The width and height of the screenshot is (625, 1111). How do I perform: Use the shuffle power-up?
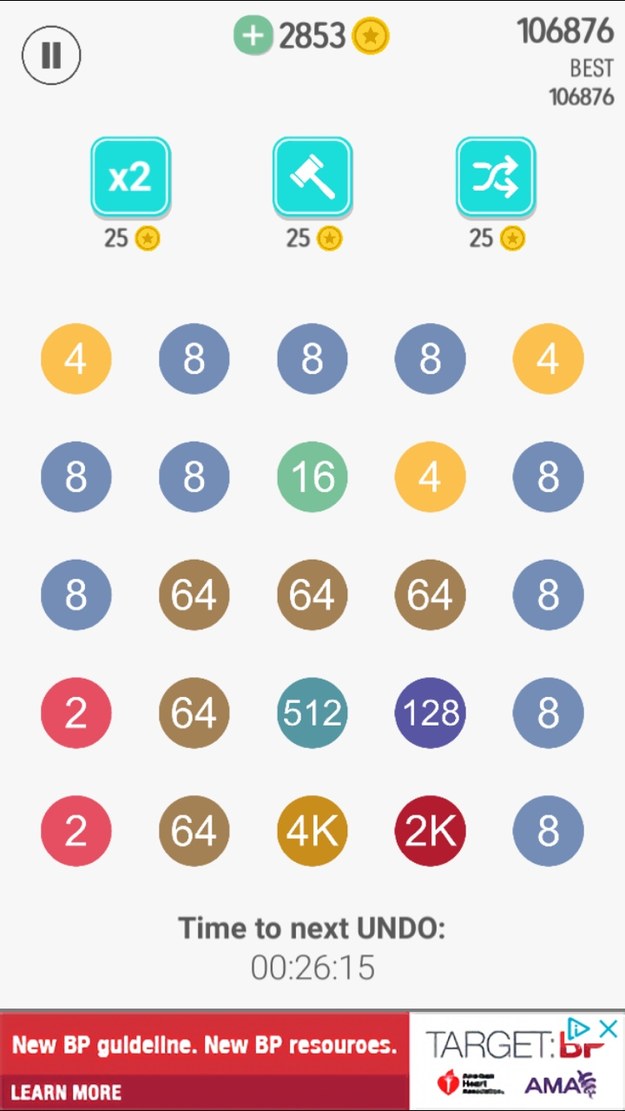495,176
